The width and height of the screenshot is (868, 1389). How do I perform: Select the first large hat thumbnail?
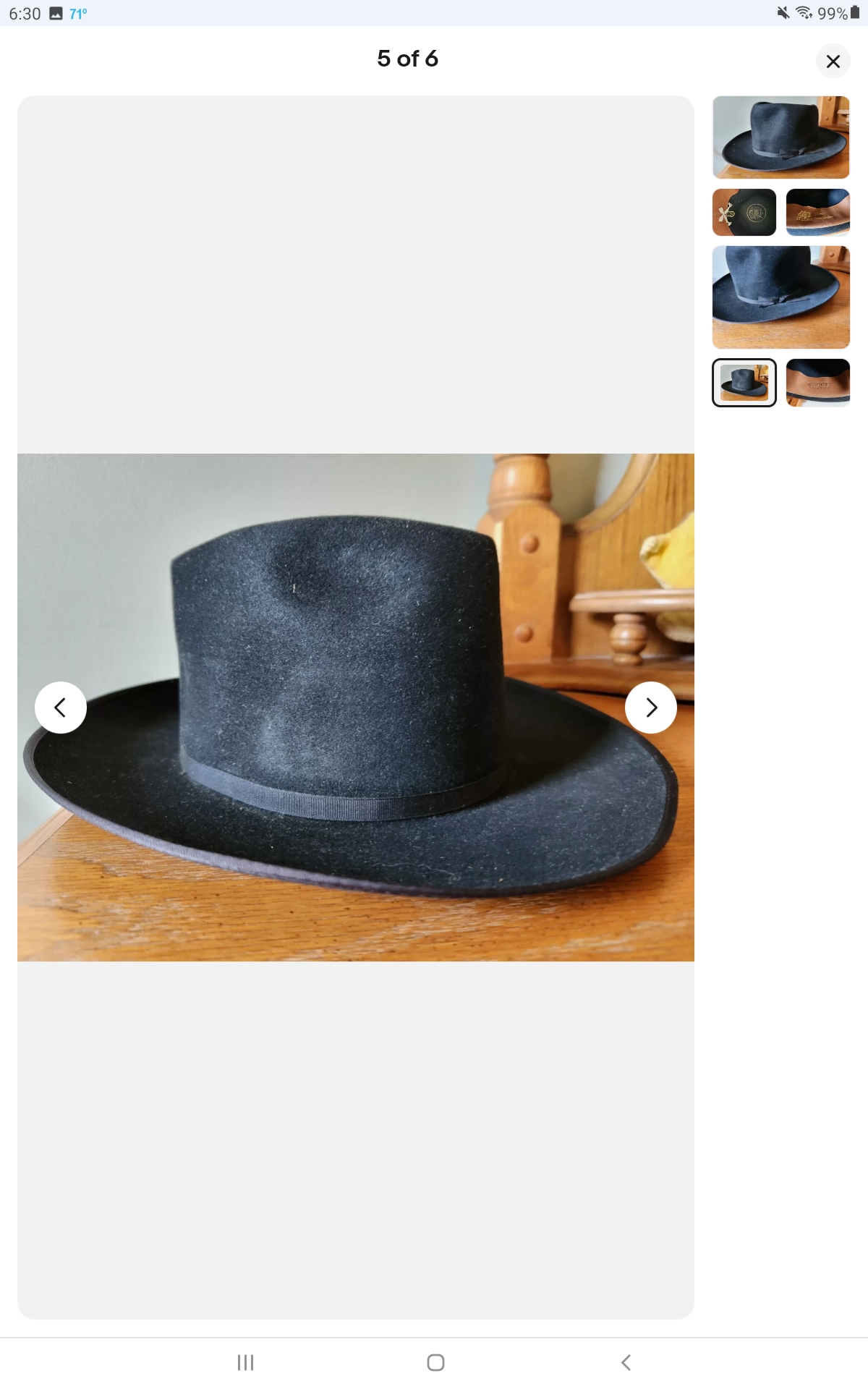tap(781, 137)
